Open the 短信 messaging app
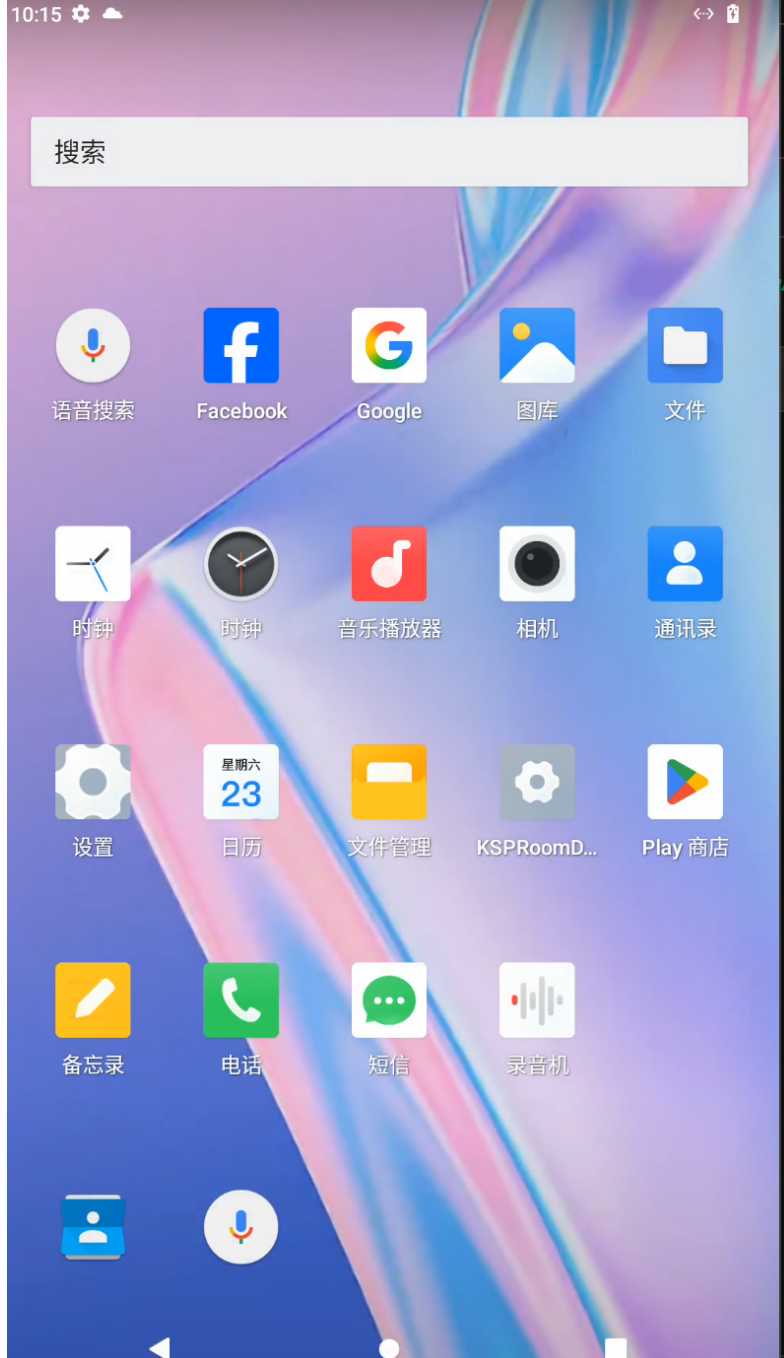 (x=389, y=1000)
